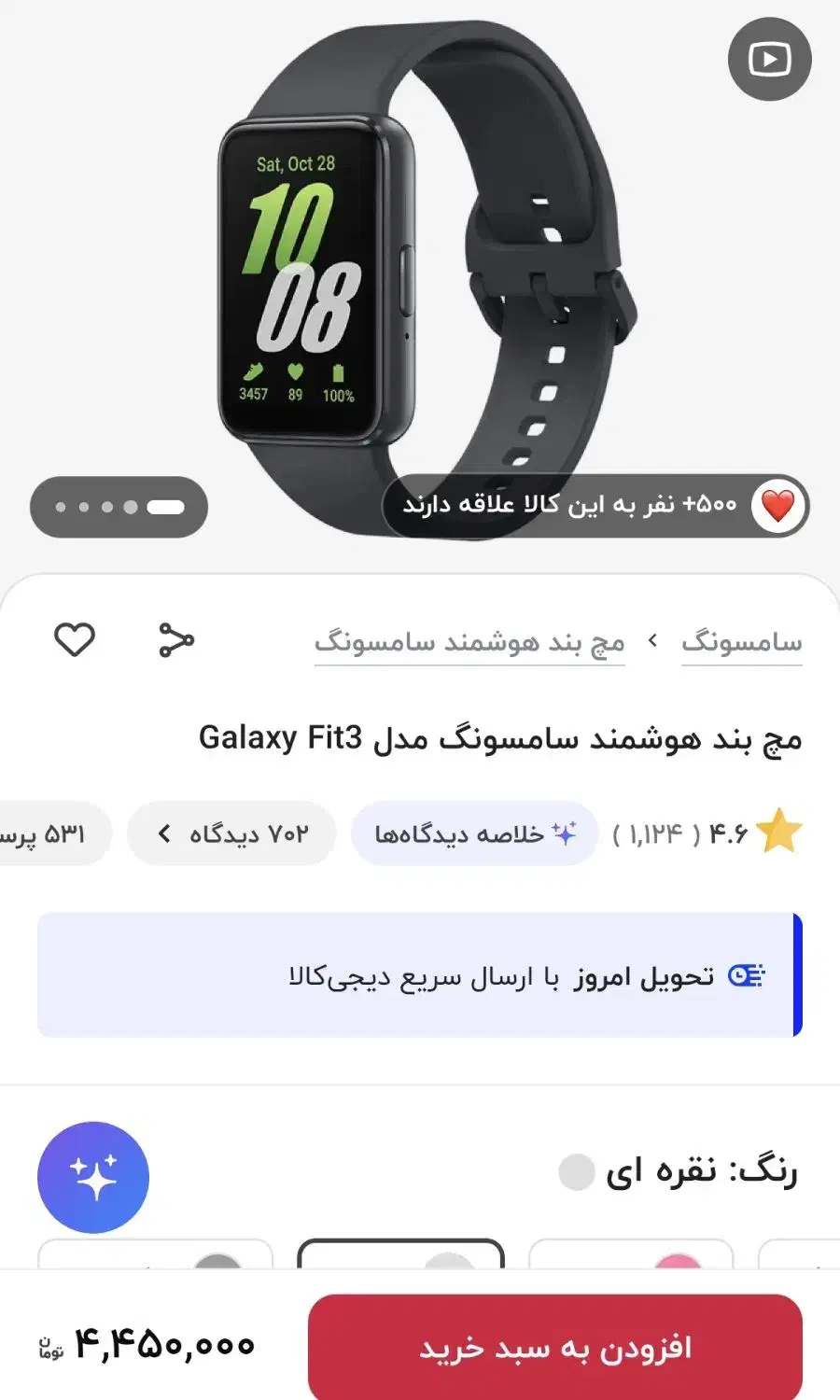The image size is (840, 1400).
Task: Open خلاصه دیدگاه‌ها reviews summary chip
Action: (474, 833)
